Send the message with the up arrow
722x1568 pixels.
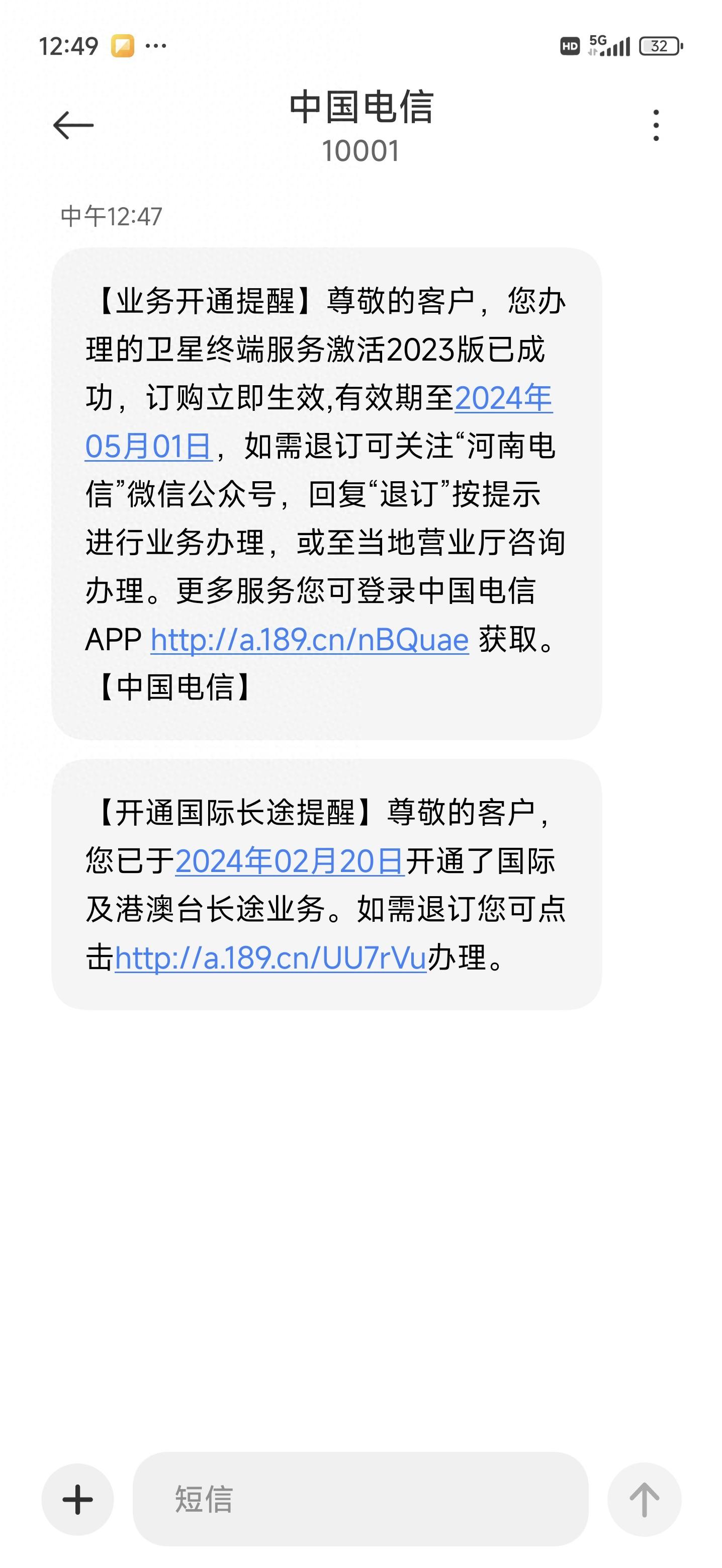(x=644, y=1499)
